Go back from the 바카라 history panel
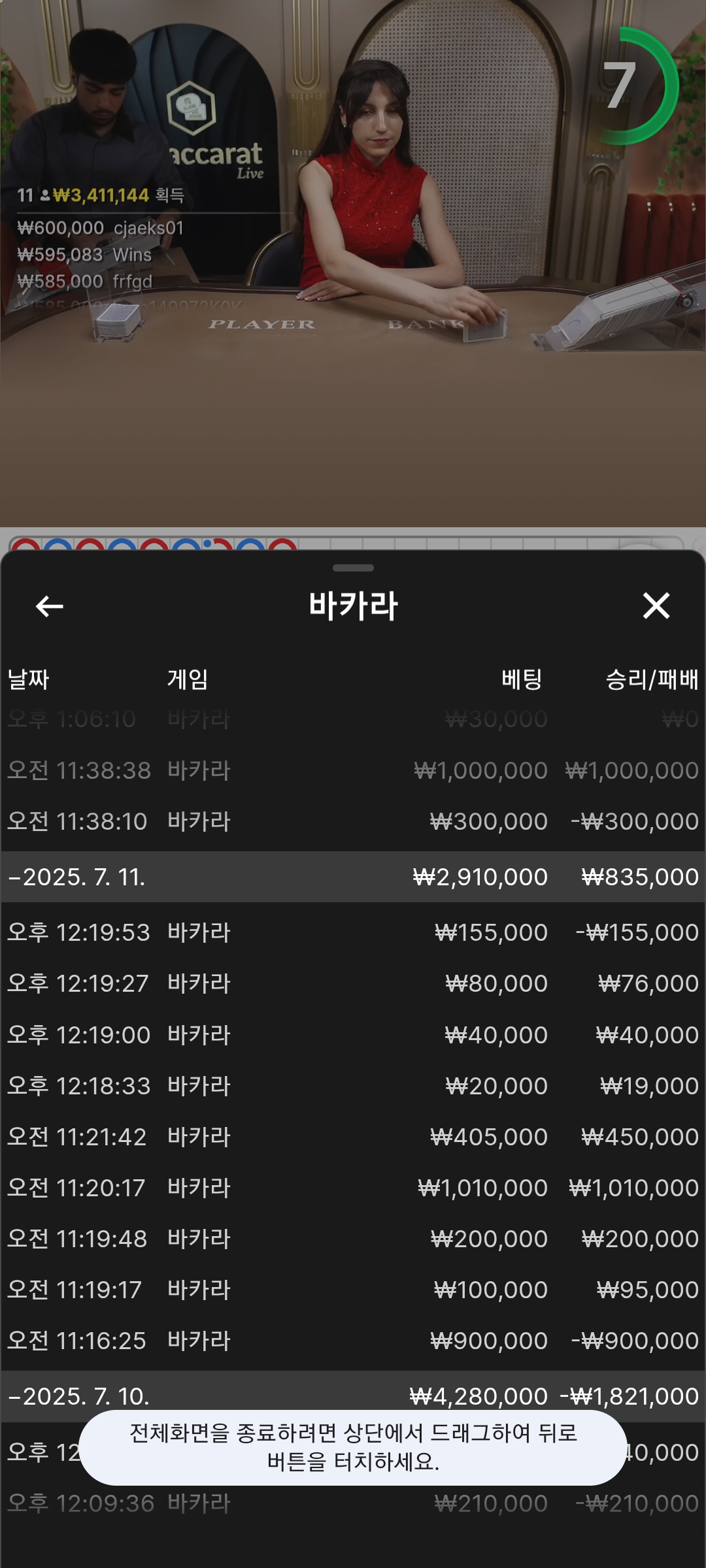Viewport: 706px width, 1568px height. [x=50, y=606]
